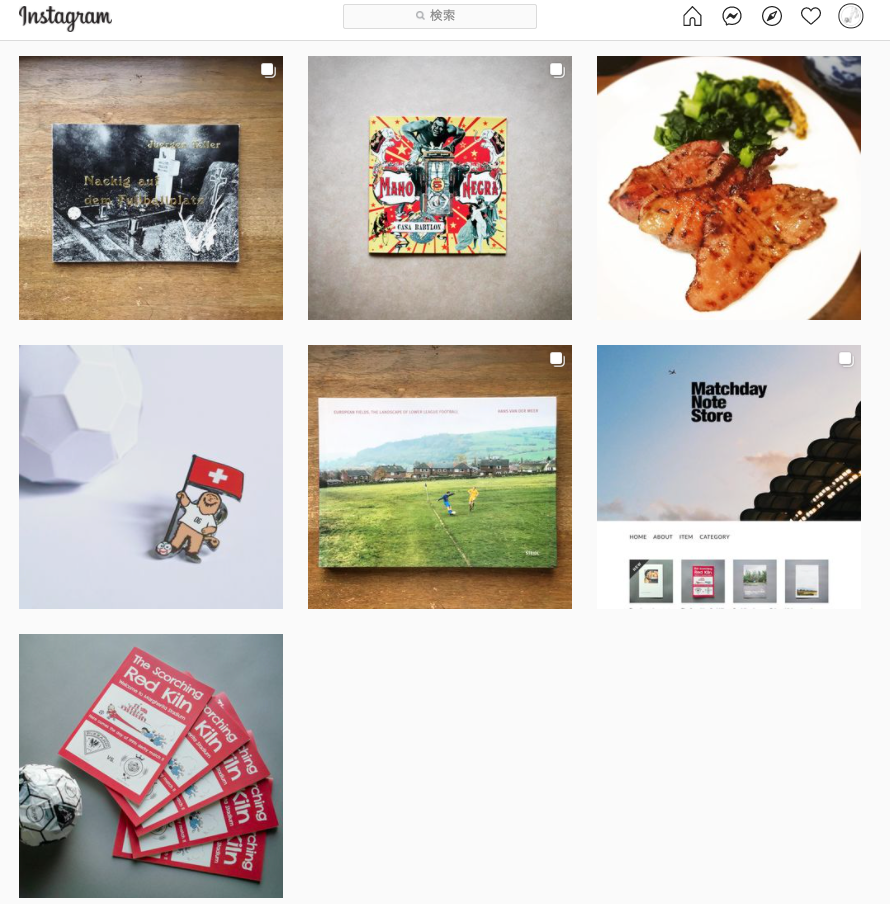
Task: Open the Nackig auf dem Fußballplatz book post
Action: 151,188
